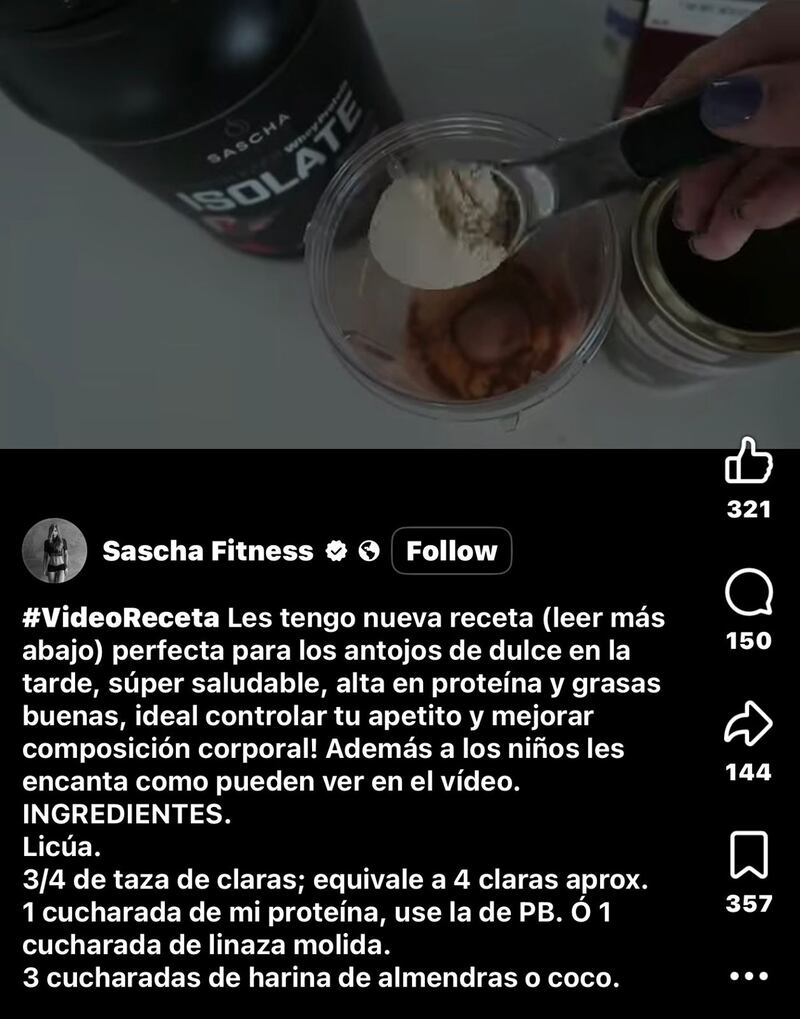Follow Sascha Fitness
The height and width of the screenshot is (1019, 800).
pos(451,551)
